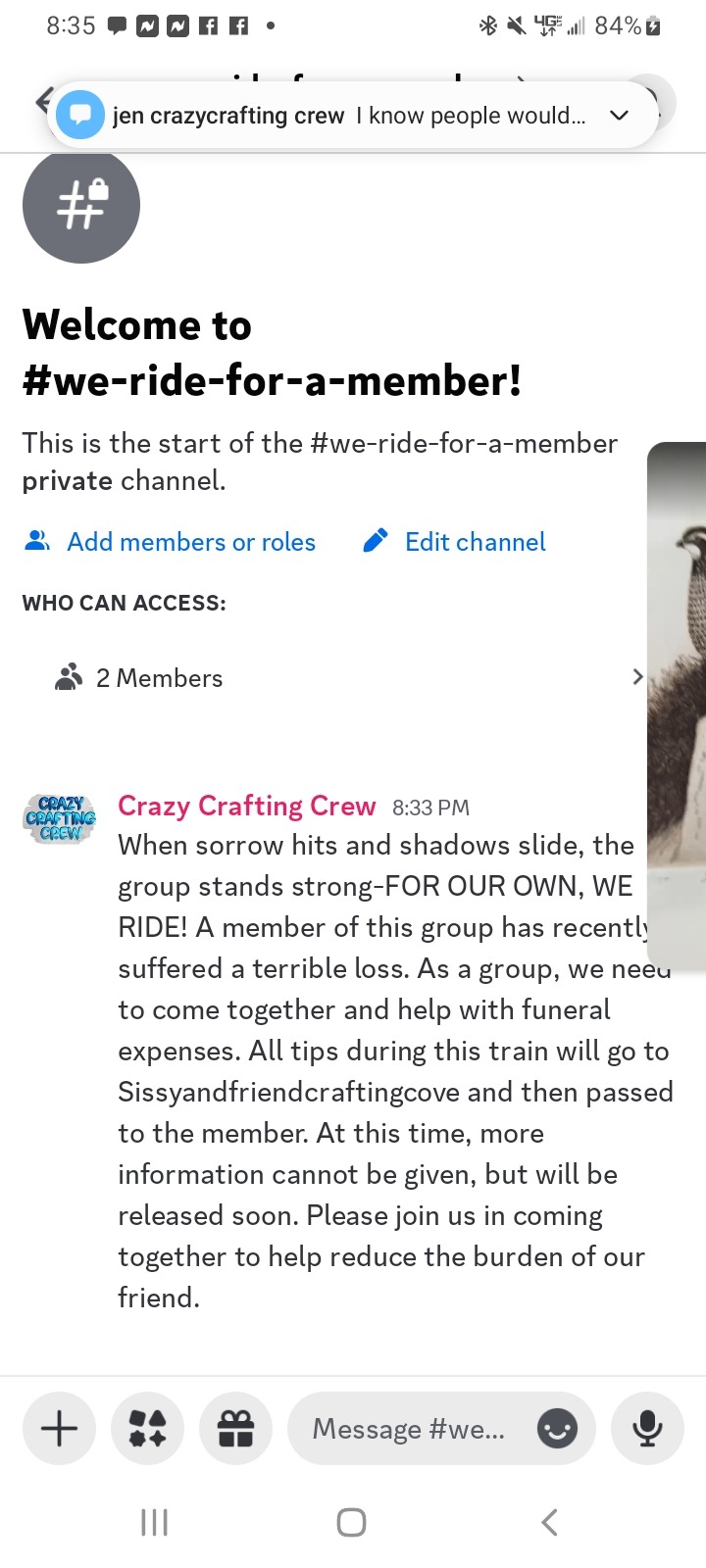Go to the Android home screen

351,1522
